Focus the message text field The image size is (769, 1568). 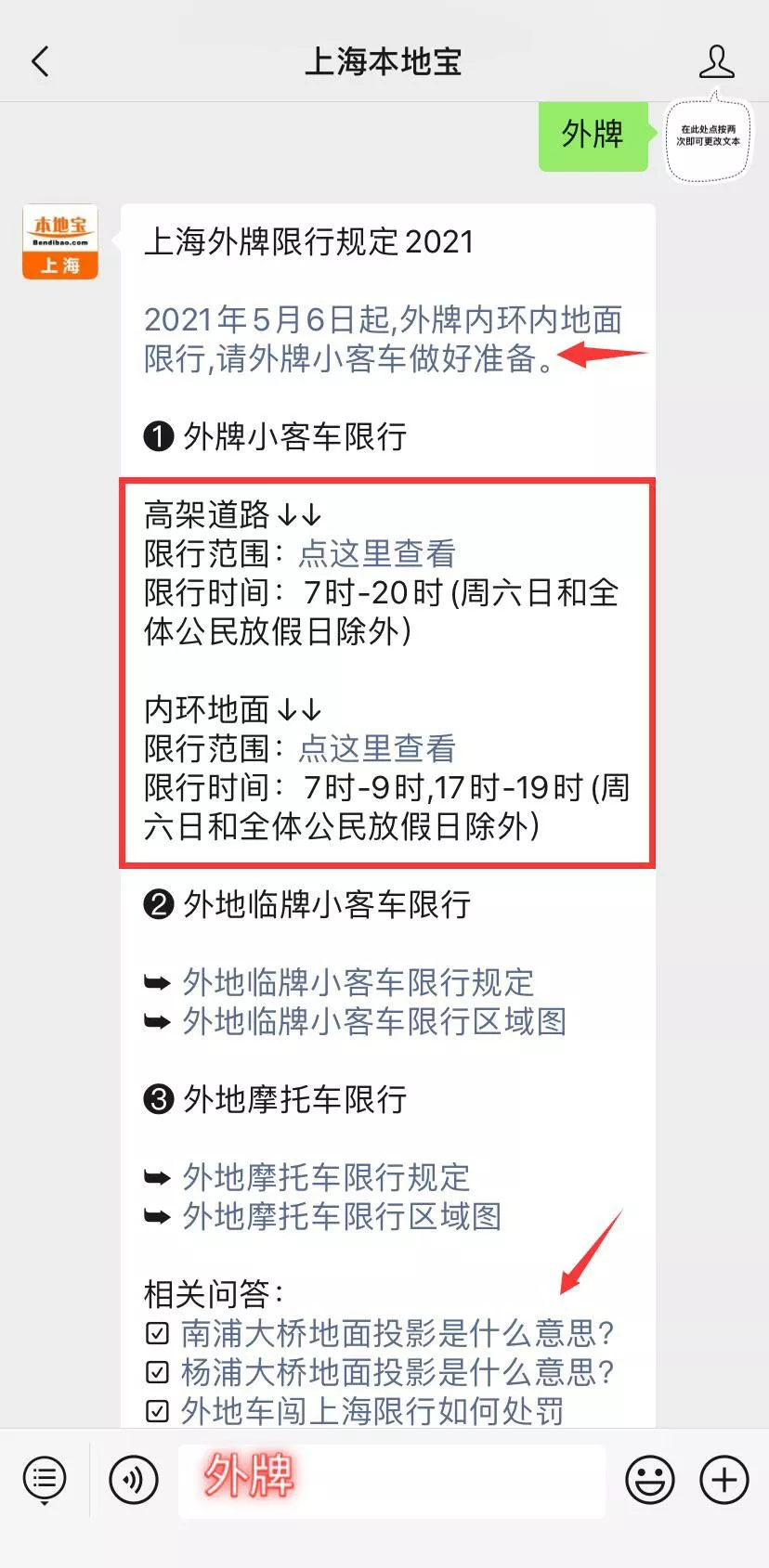click(392, 1481)
